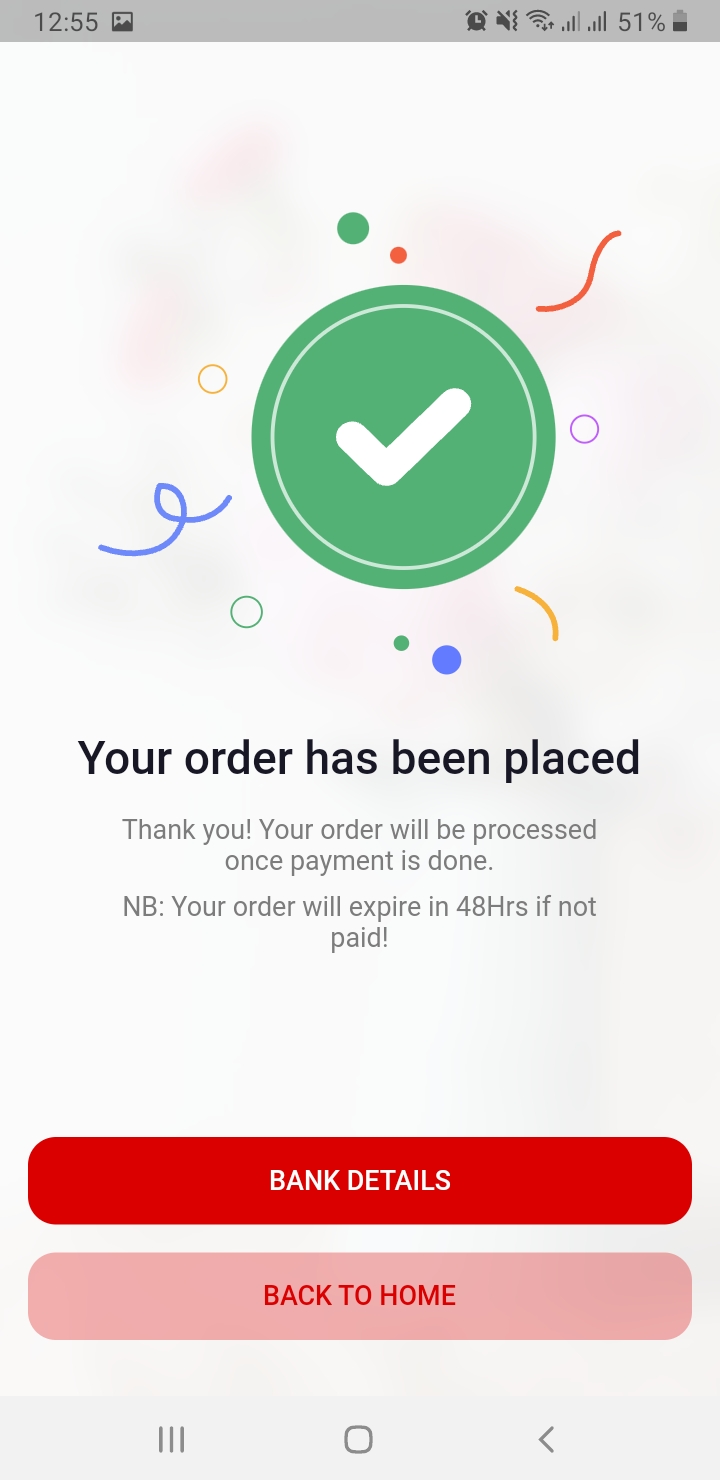Tap Back to Home button

[x=360, y=1296]
